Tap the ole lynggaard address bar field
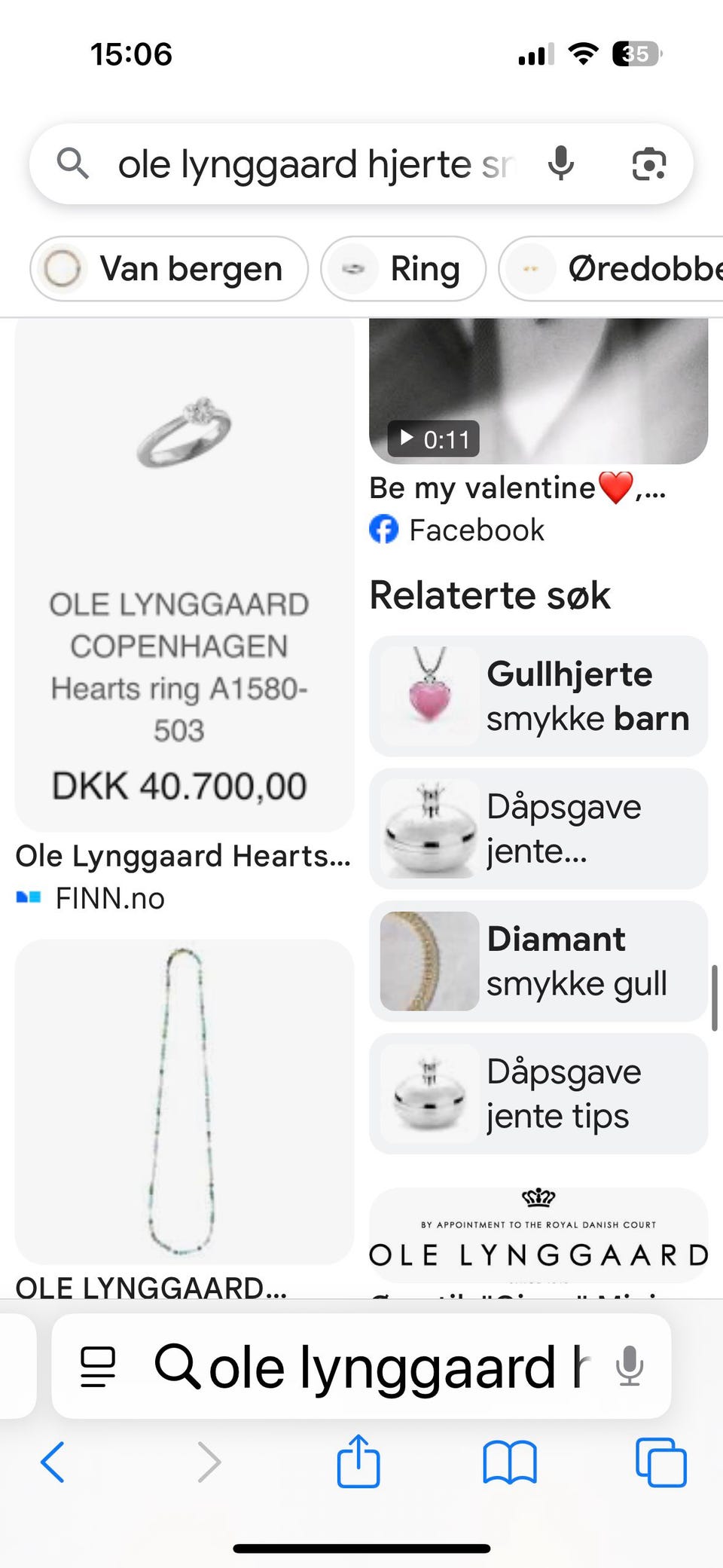 click(377, 1367)
